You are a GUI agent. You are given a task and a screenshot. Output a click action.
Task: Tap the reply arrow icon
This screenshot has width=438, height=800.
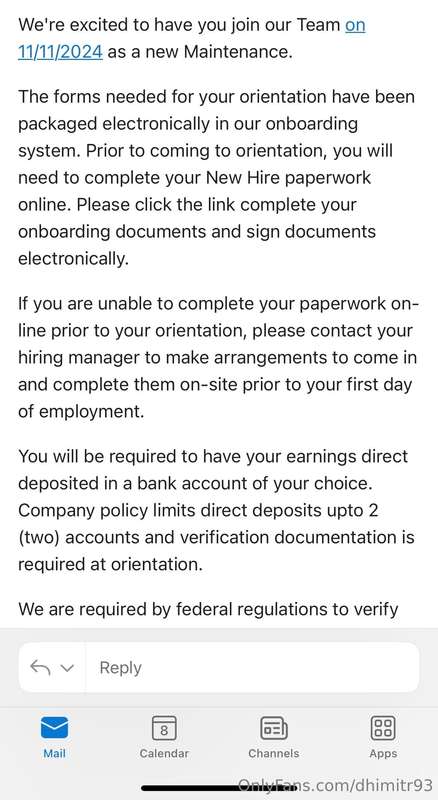[x=40, y=667]
